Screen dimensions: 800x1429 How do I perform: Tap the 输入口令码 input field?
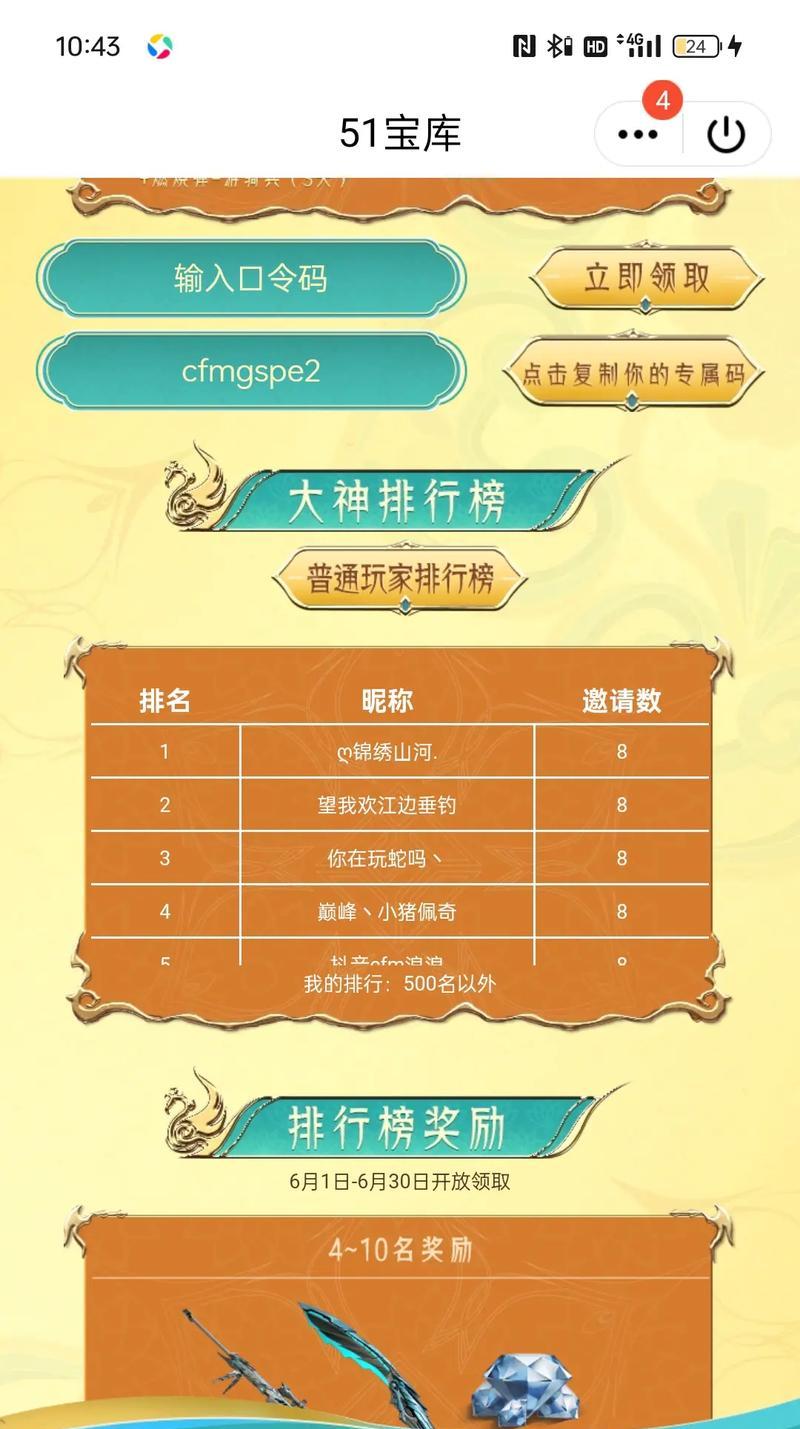(x=251, y=279)
